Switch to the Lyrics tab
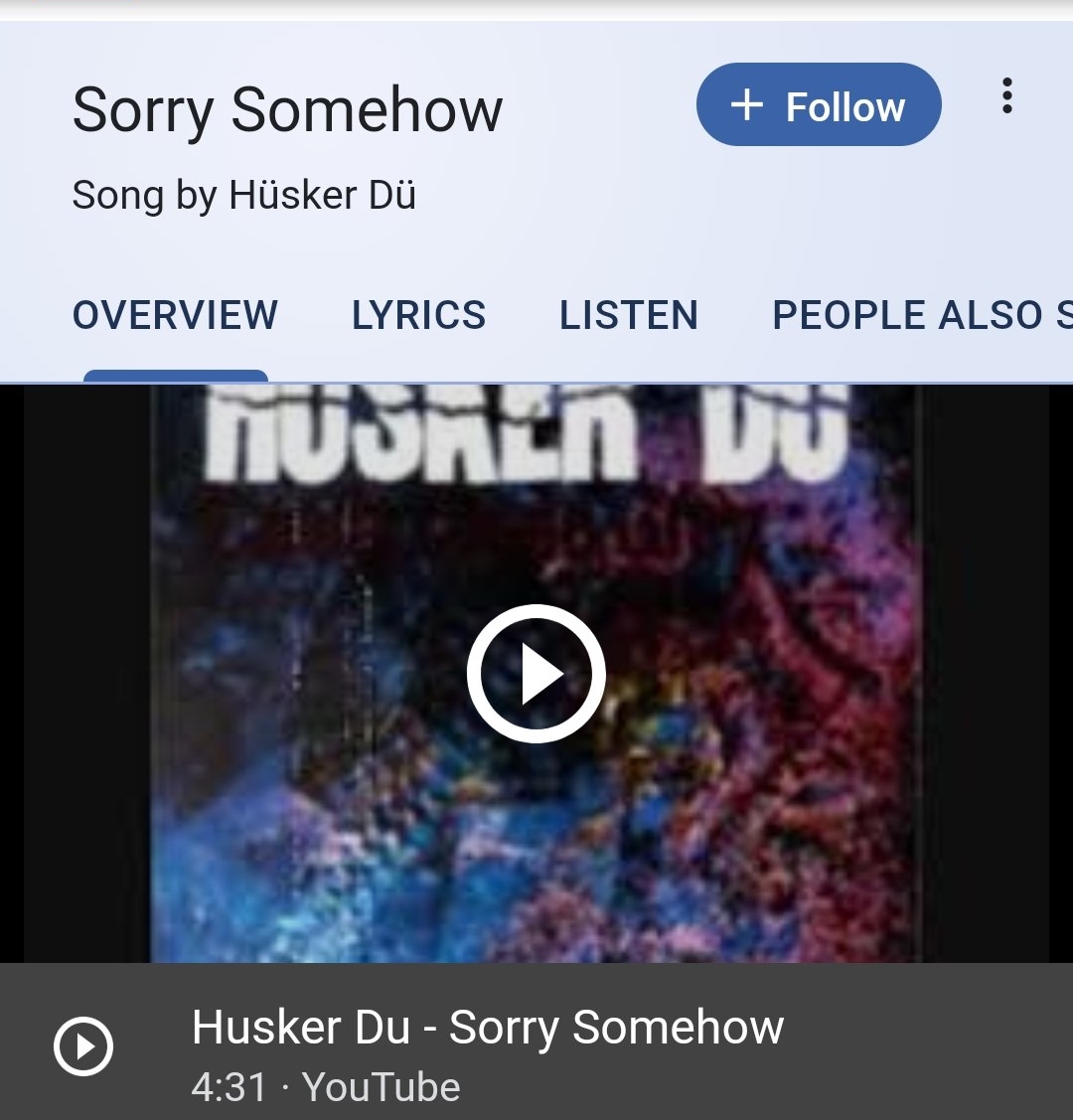The height and width of the screenshot is (1120, 1073). (418, 315)
